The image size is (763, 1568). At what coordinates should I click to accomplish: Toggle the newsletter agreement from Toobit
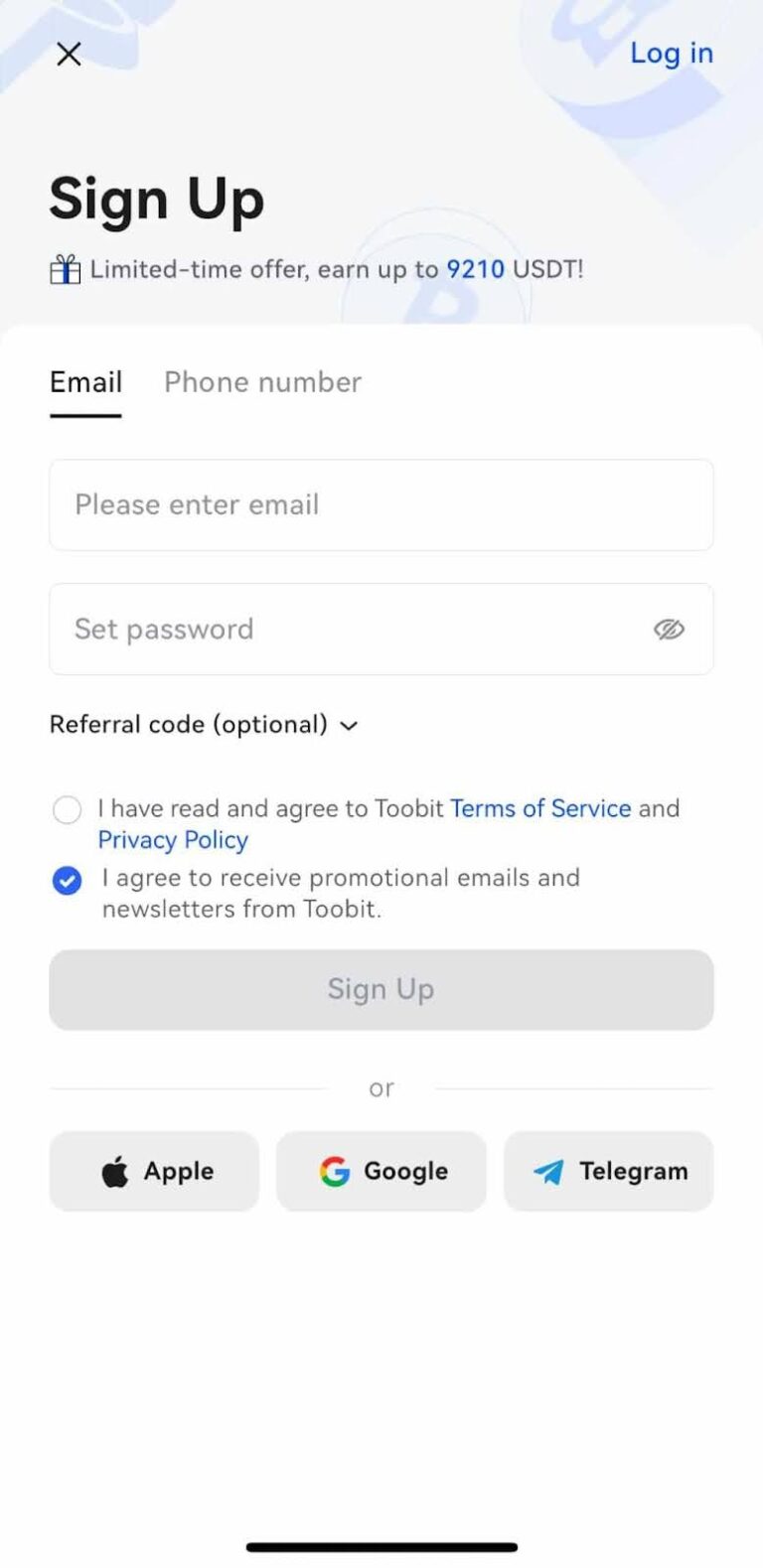(66, 880)
